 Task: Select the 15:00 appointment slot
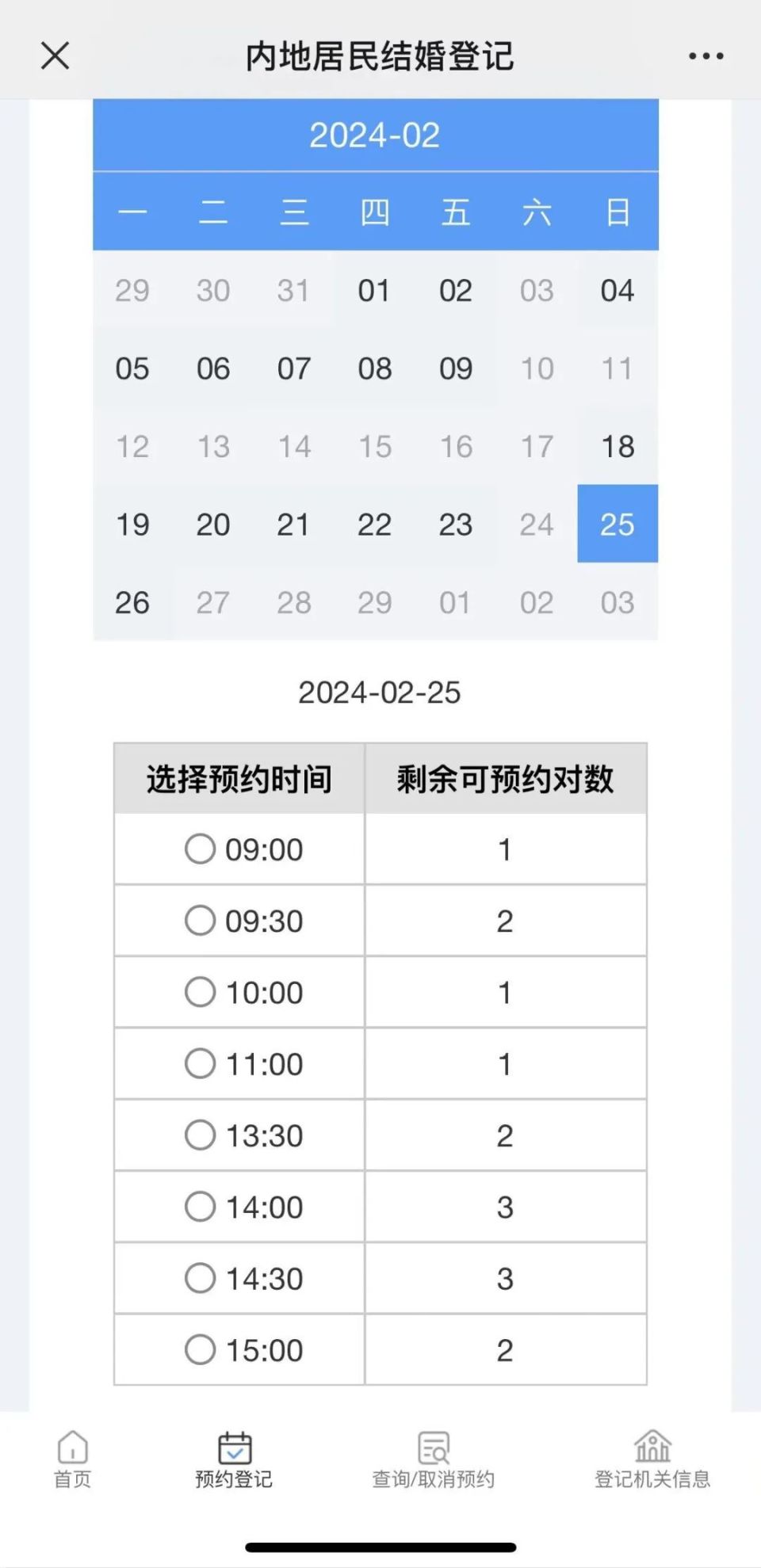201,1349
